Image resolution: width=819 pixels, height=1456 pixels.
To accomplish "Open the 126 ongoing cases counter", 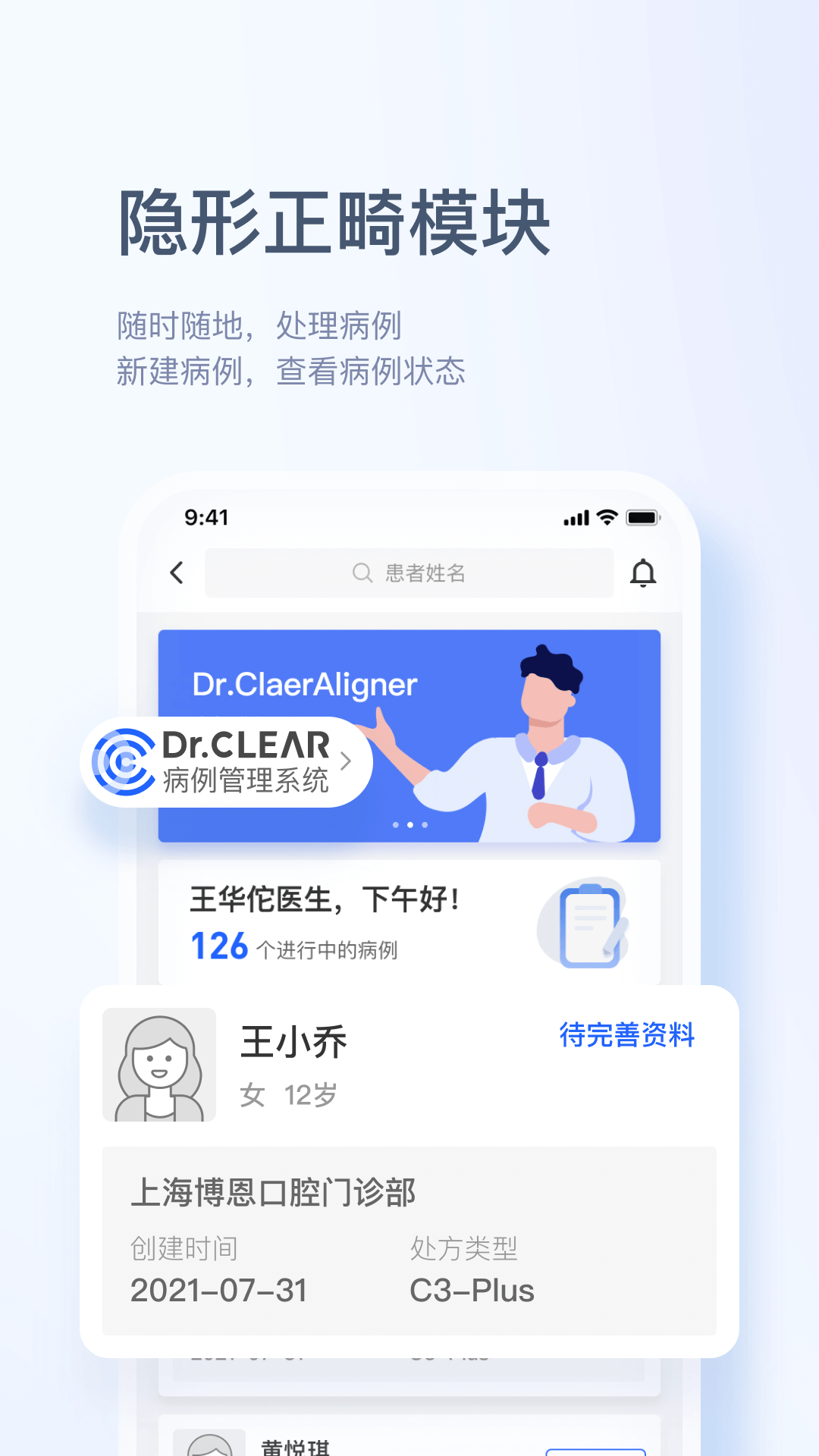I will point(218,946).
